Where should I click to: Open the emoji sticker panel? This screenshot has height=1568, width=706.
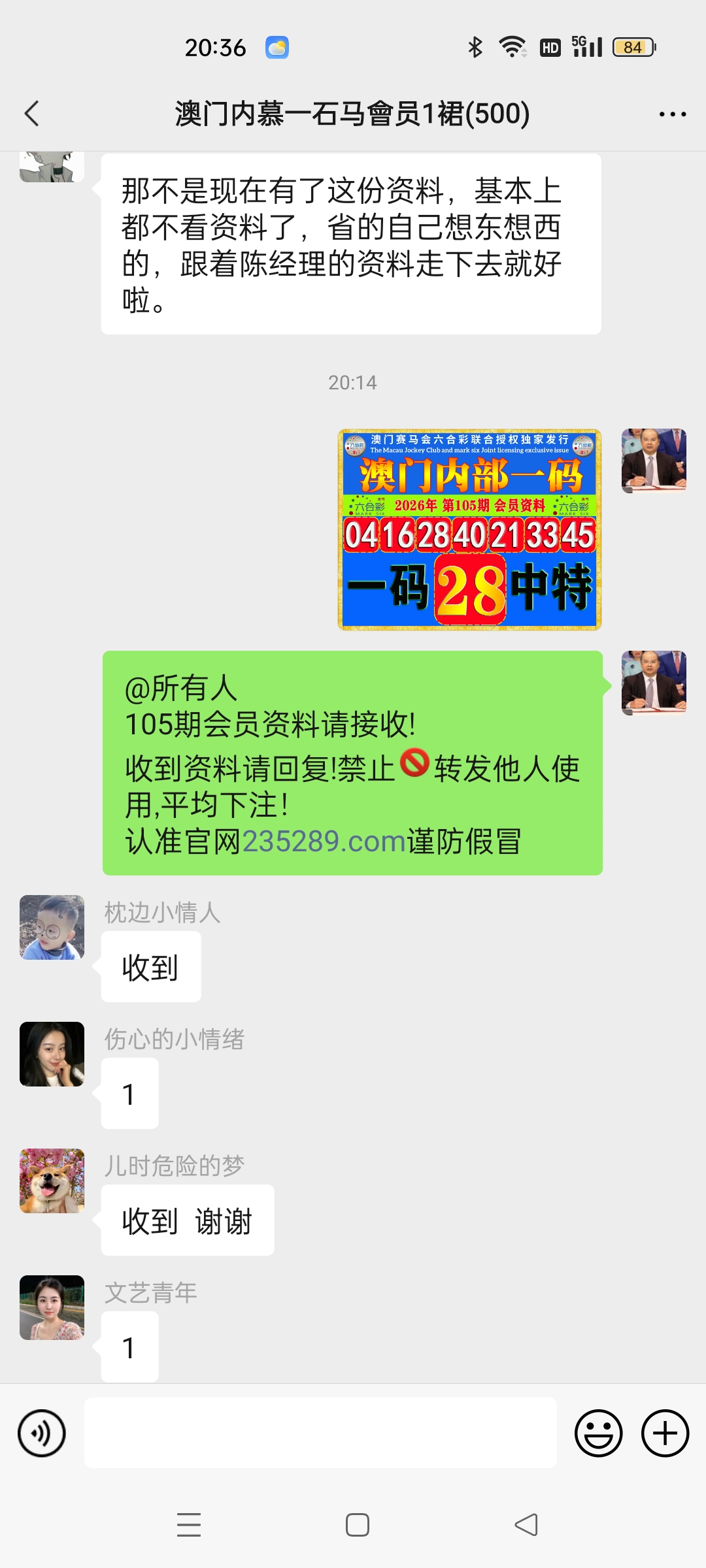point(598,1433)
